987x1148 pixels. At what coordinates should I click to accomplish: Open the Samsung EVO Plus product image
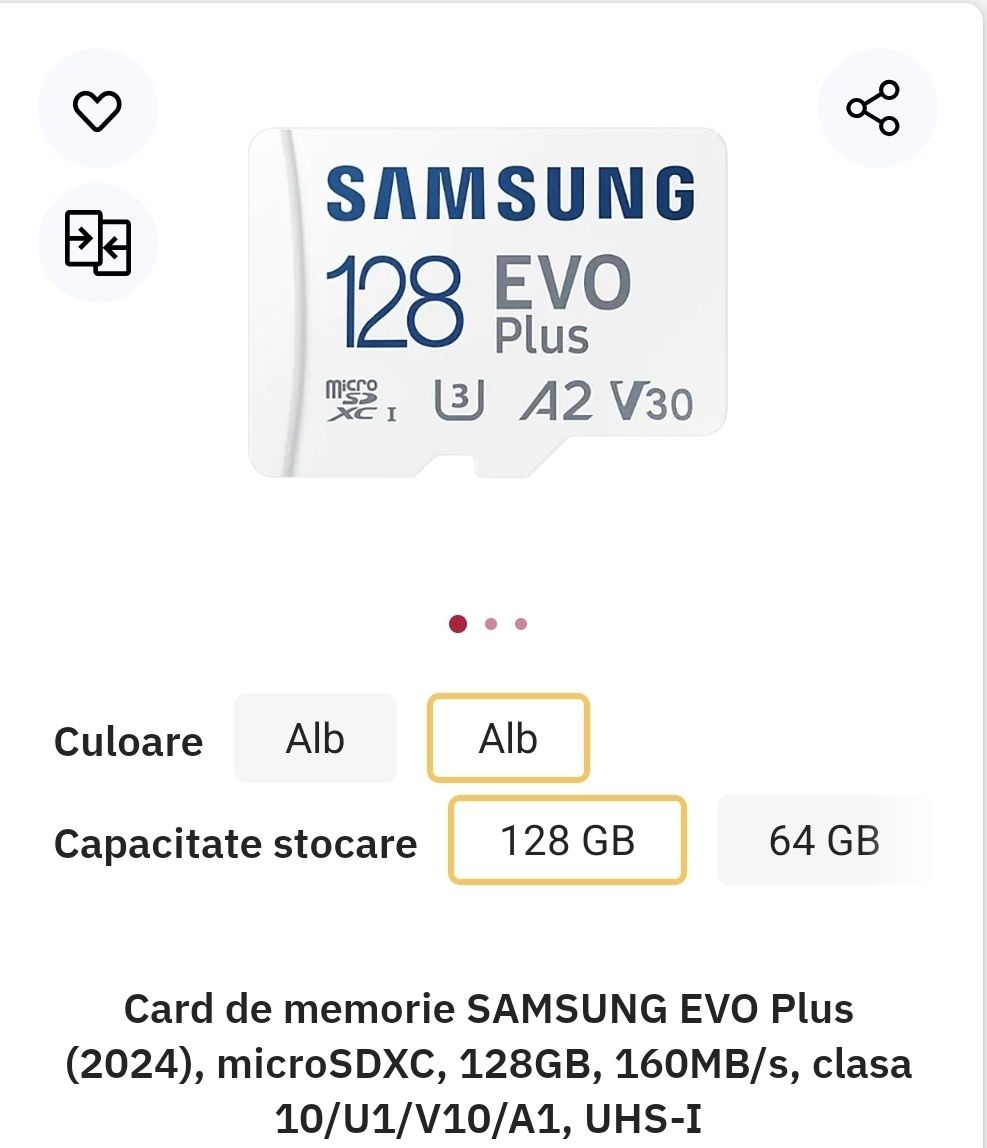[x=487, y=303]
